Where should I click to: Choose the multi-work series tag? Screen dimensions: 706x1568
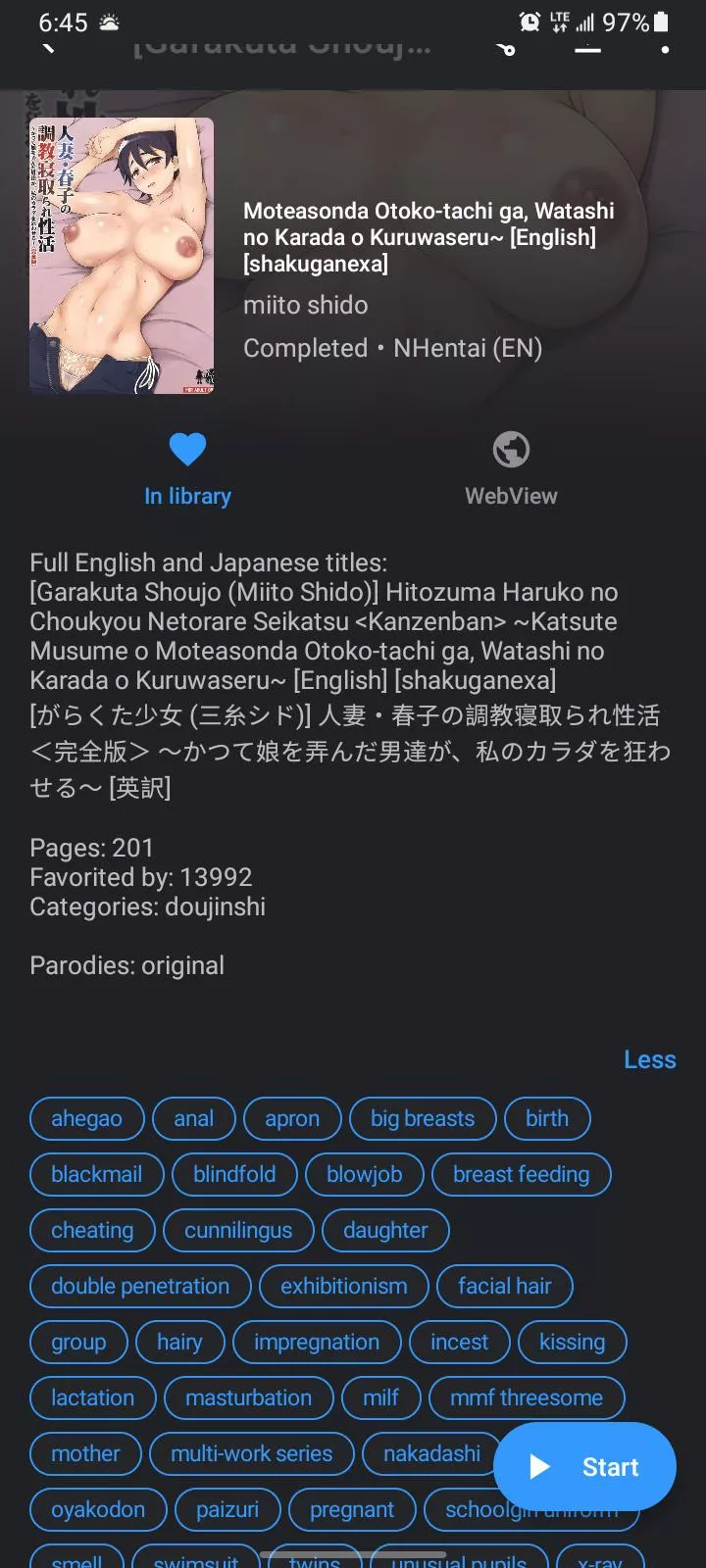point(251,1453)
